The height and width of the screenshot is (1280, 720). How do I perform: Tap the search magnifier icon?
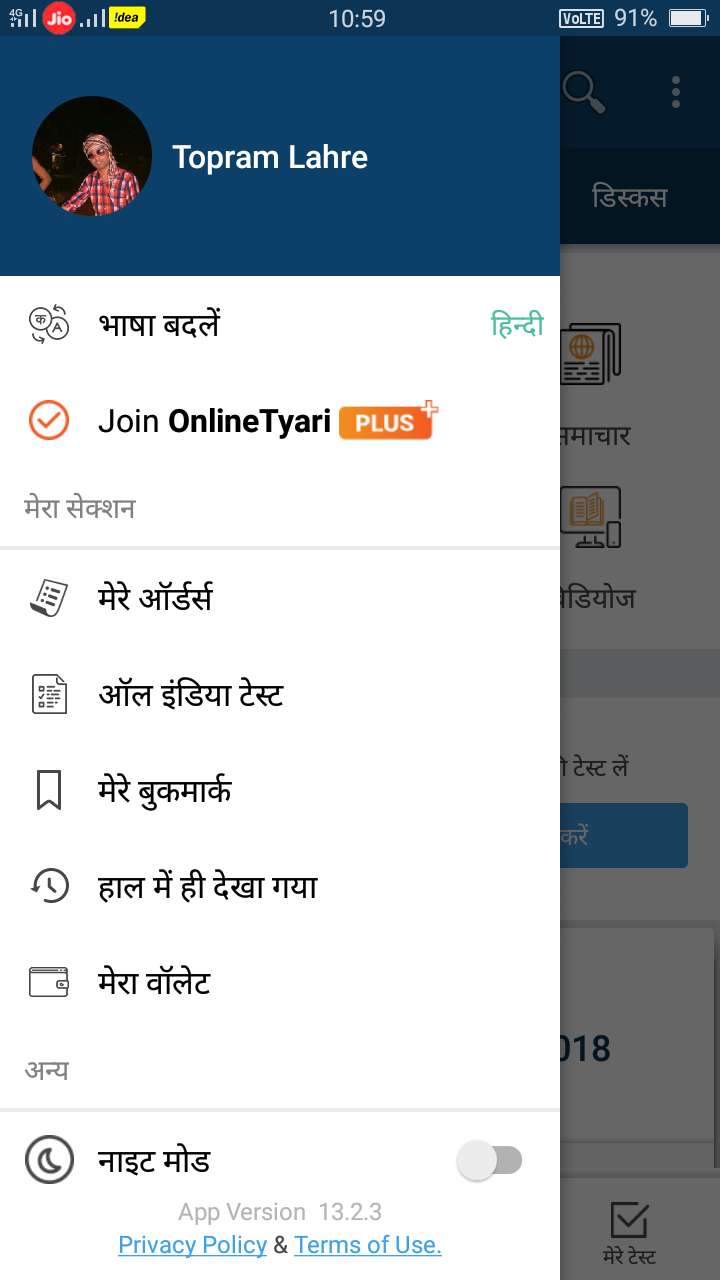click(585, 92)
